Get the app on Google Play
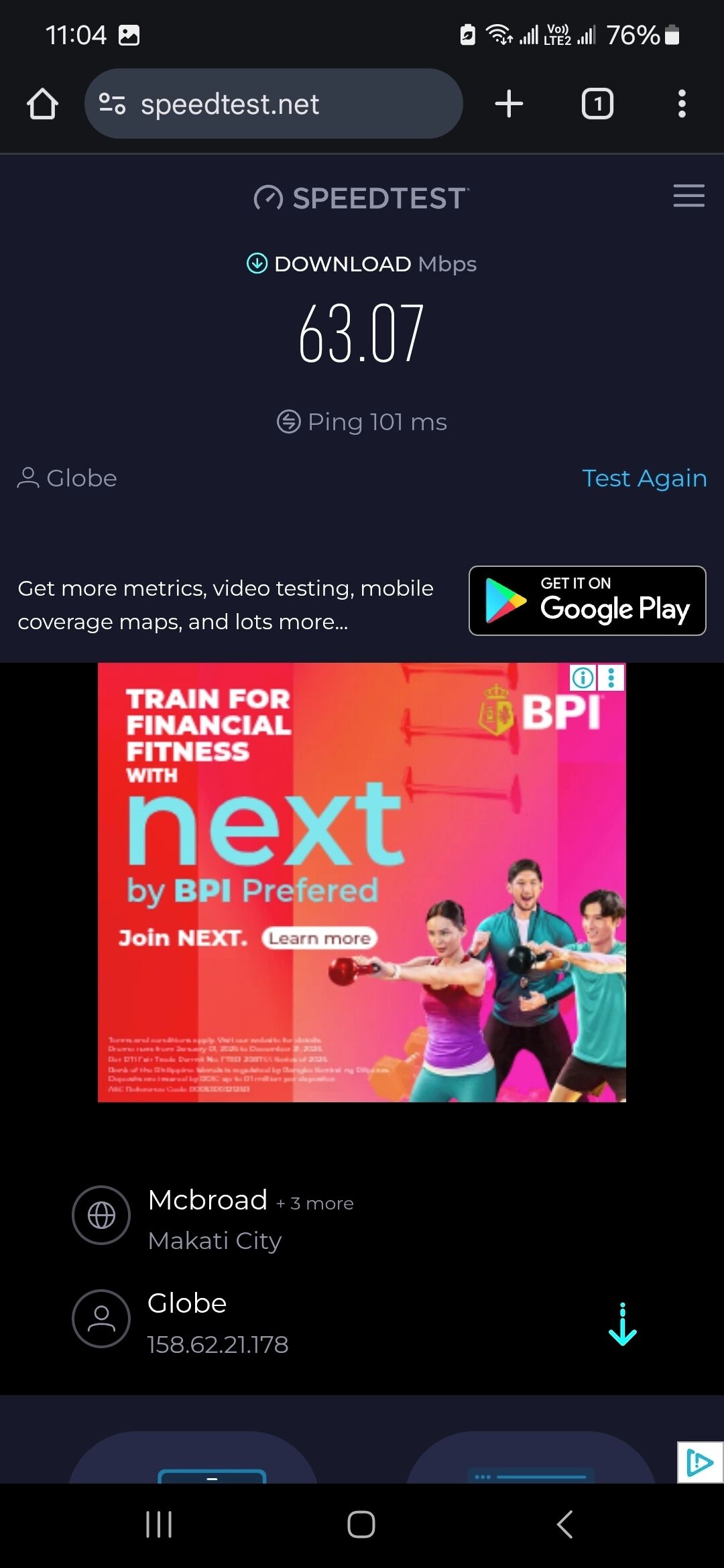The height and width of the screenshot is (1568, 724). pos(587,601)
